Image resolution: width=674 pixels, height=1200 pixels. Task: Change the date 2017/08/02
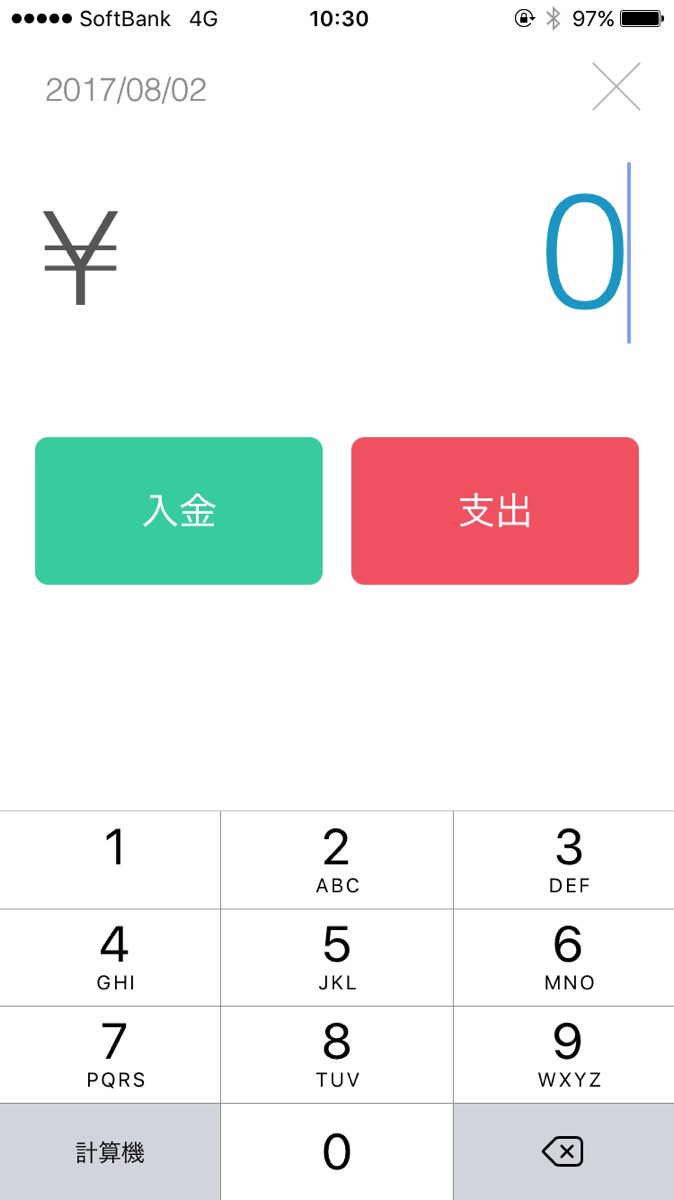tap(126, 90)
